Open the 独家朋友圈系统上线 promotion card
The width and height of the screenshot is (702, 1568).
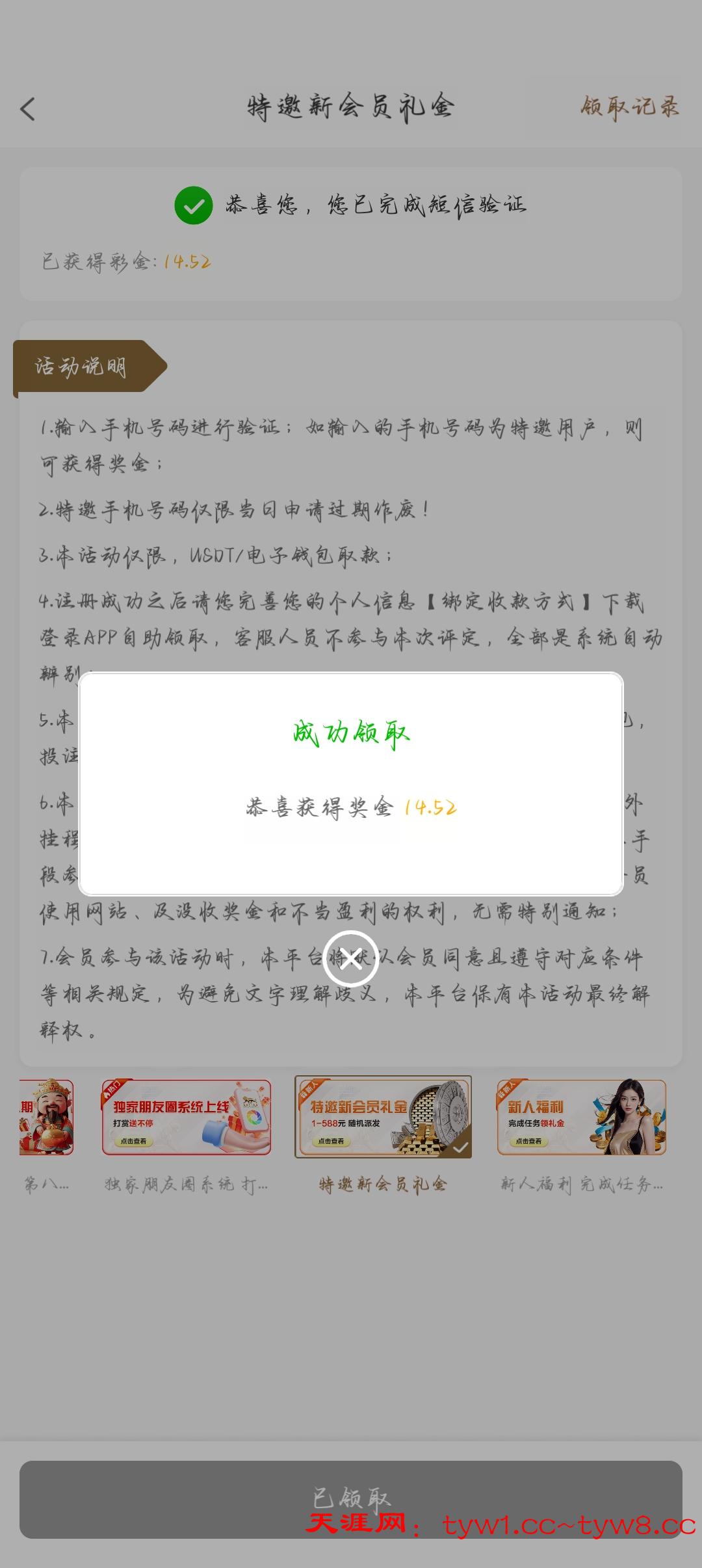(187, 1117)
